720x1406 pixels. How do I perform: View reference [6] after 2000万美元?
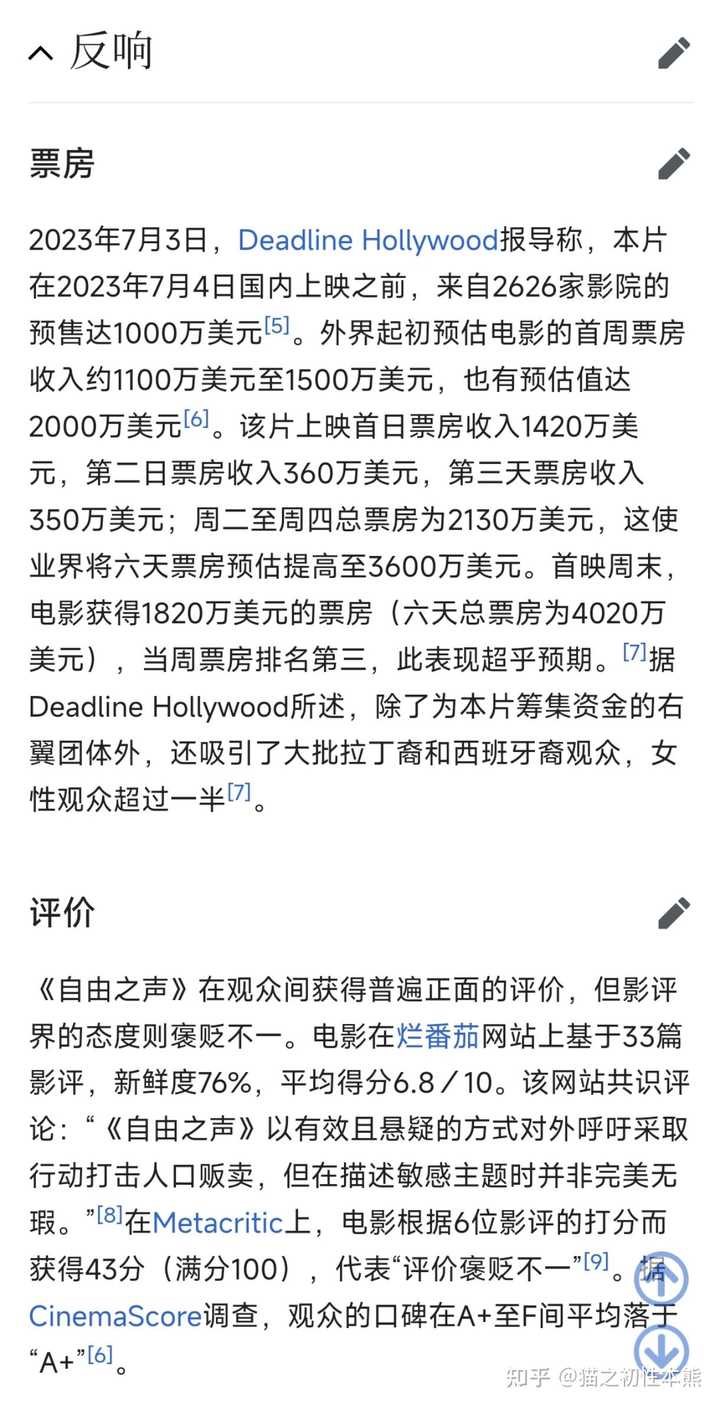point(196,419)
